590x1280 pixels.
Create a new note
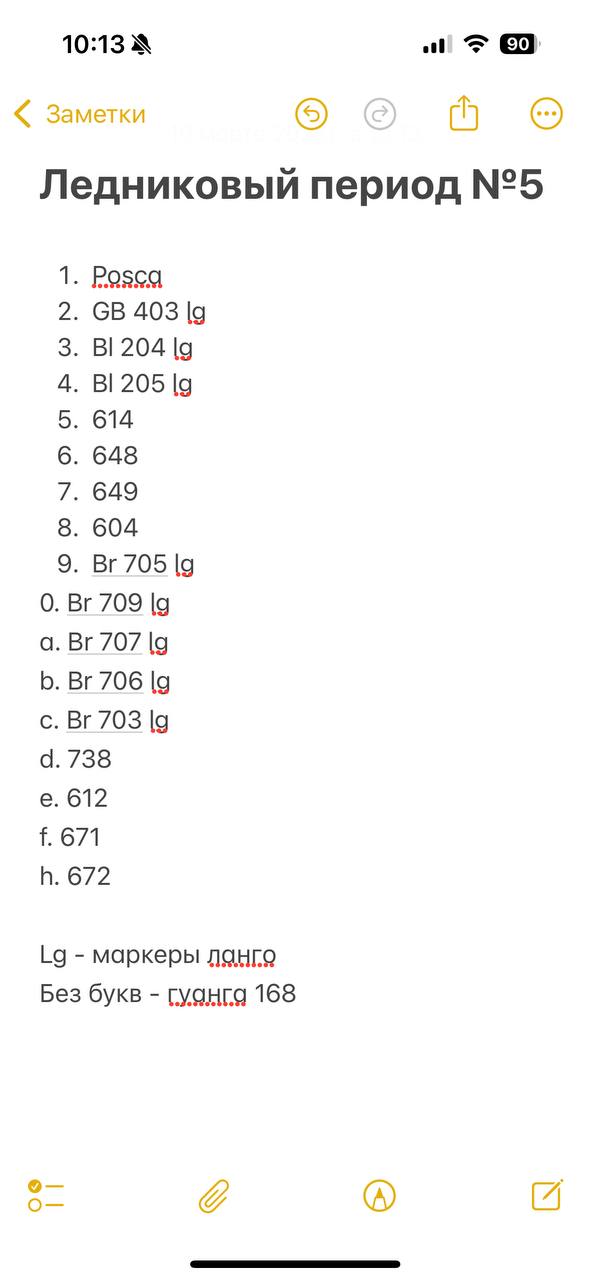click(x=547, y=1194)
